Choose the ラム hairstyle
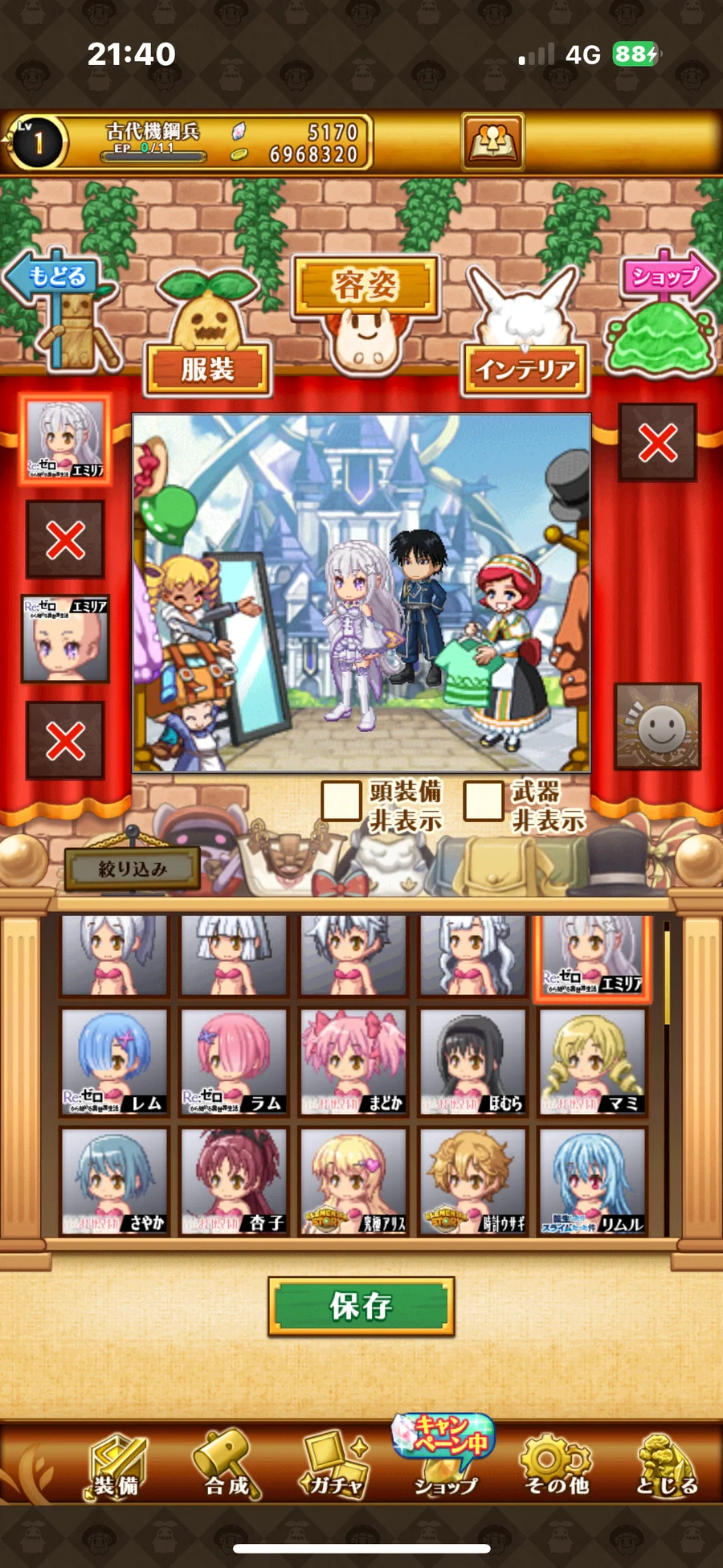The width and height of the screenshot is (723, 1568). [x=233, y=1062]
